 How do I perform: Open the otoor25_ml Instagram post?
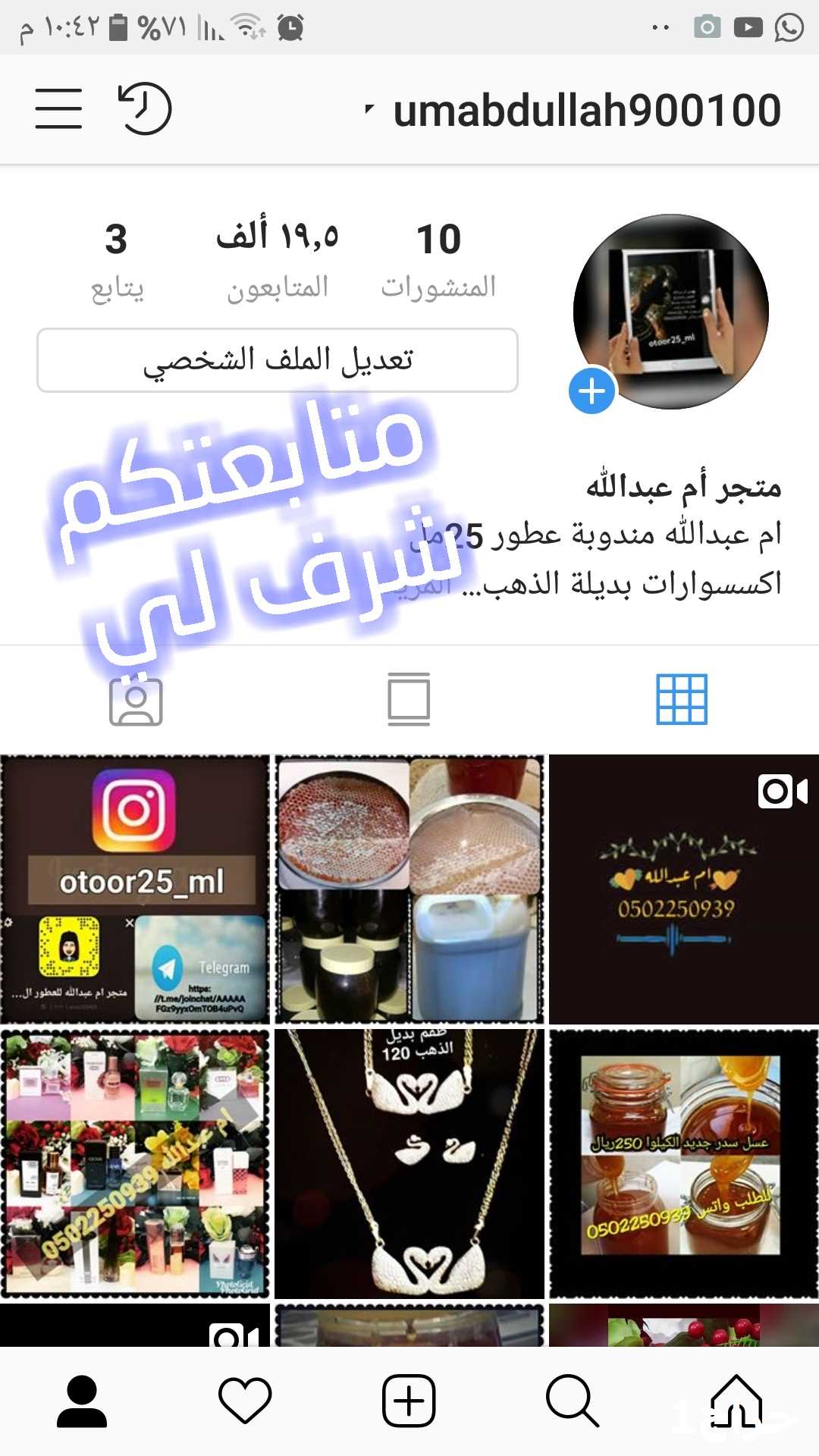[x=135, y=889]
